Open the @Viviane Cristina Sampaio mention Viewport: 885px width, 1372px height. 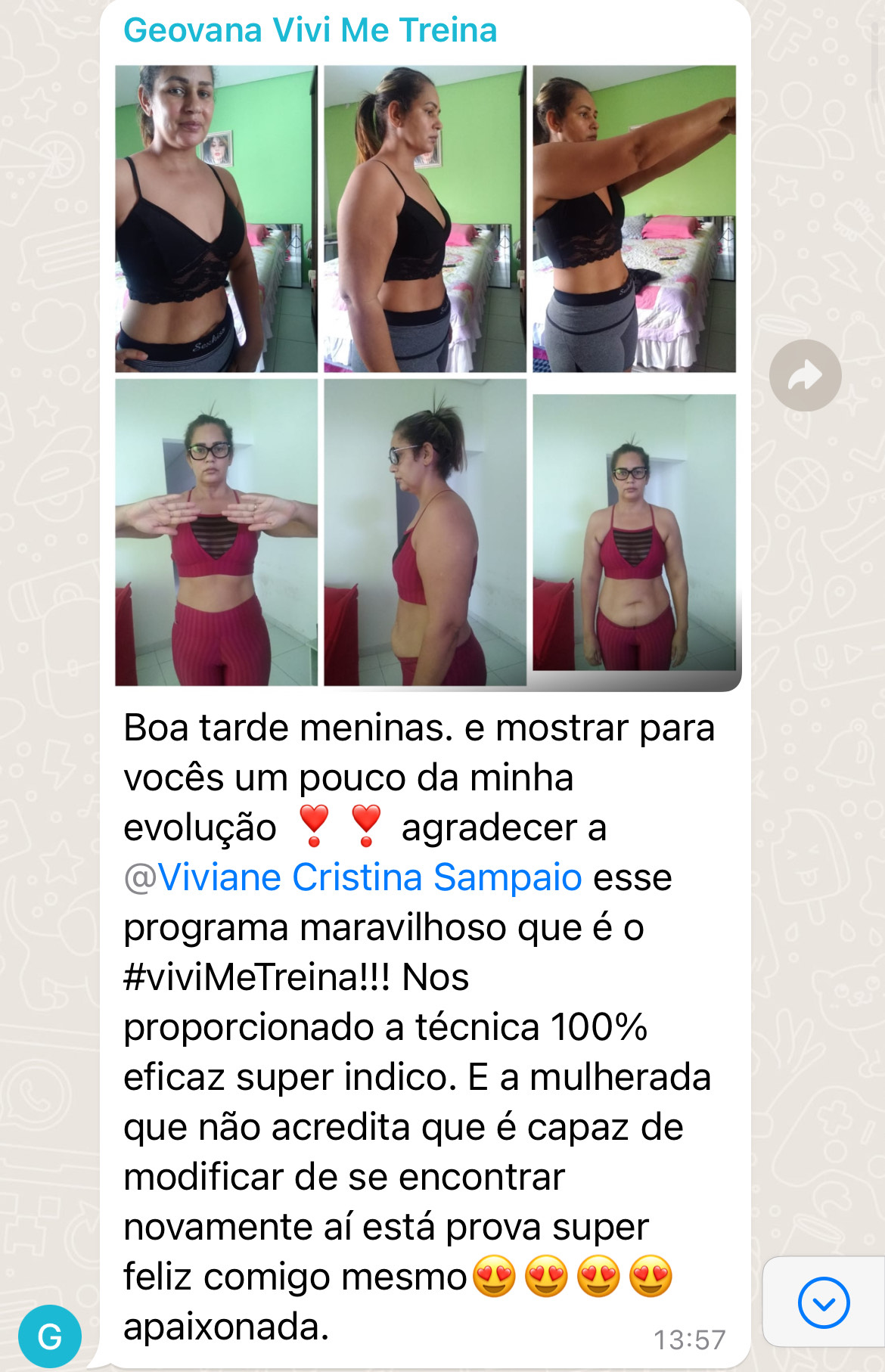click(352, 877)
